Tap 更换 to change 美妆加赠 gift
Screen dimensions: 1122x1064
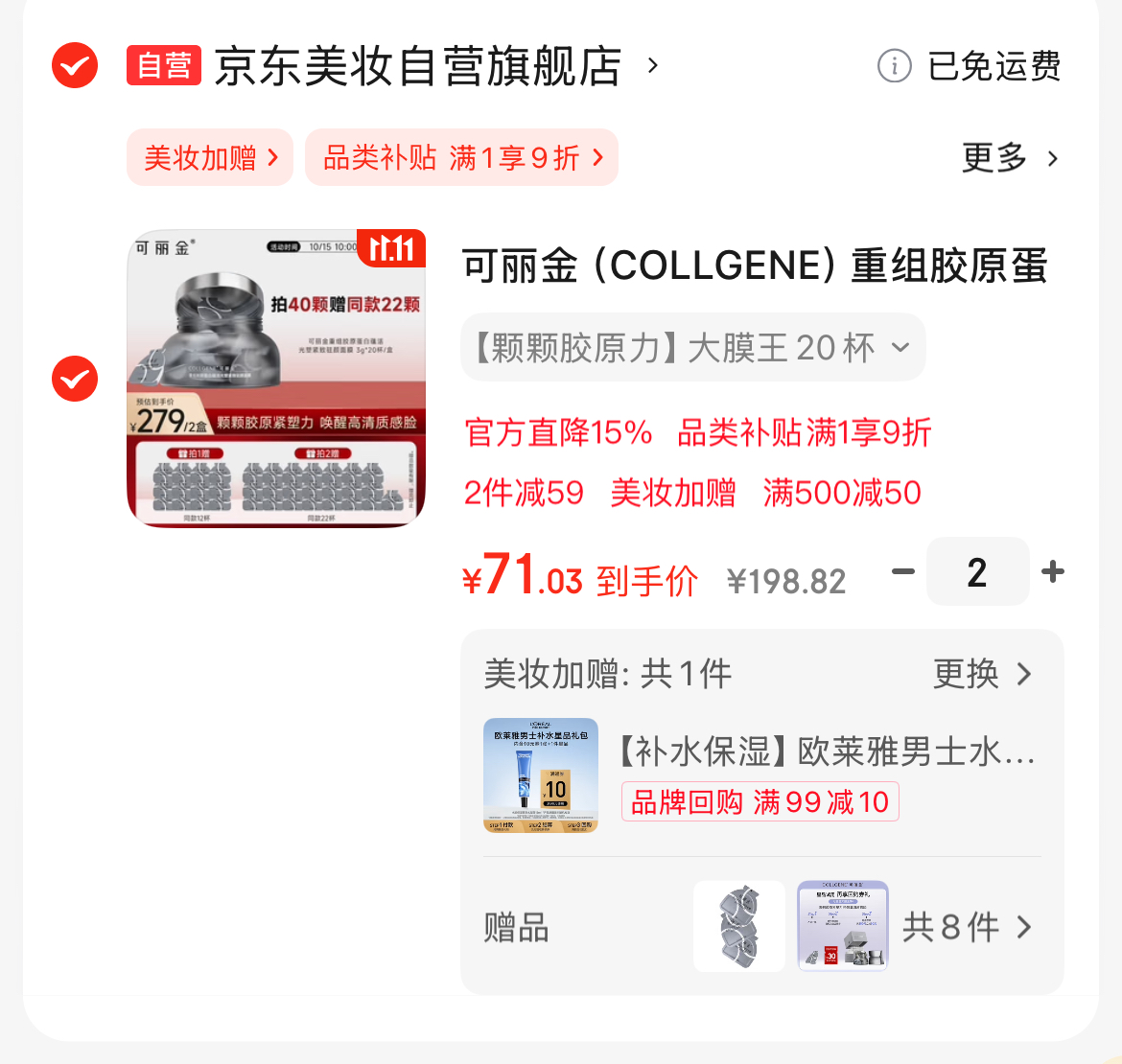[x=982, y=674]
